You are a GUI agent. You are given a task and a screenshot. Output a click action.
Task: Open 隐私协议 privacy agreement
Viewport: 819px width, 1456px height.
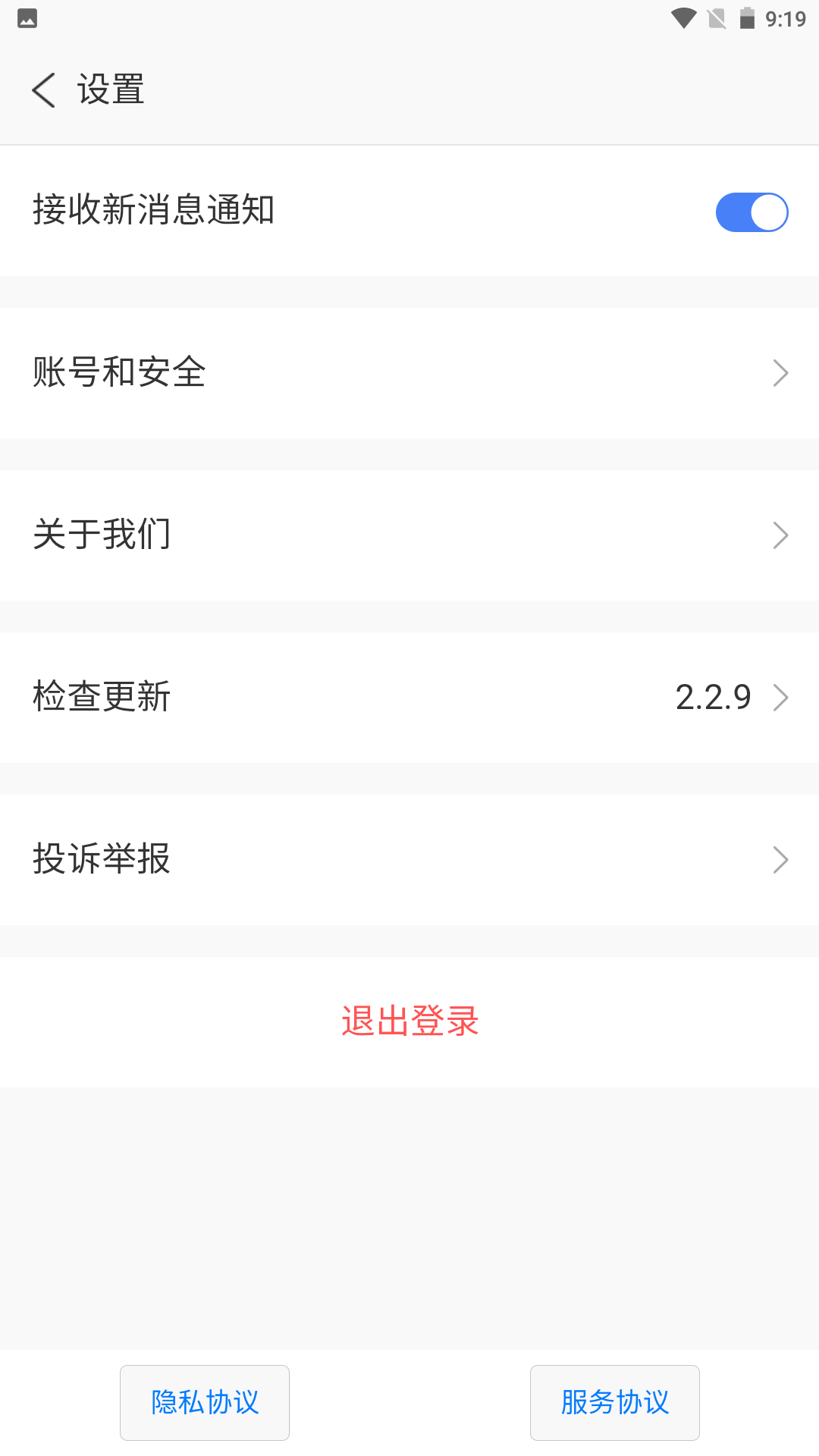click(204, 1402)
